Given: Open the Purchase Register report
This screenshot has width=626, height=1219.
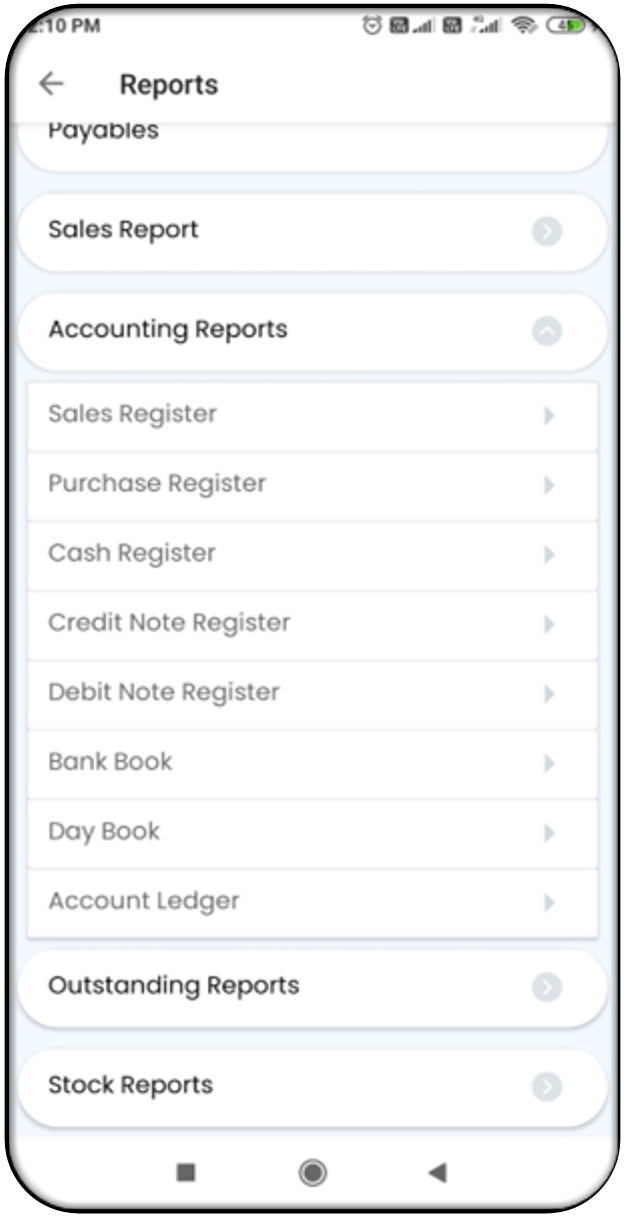Looking at the screenshot, I should [312, 485].
